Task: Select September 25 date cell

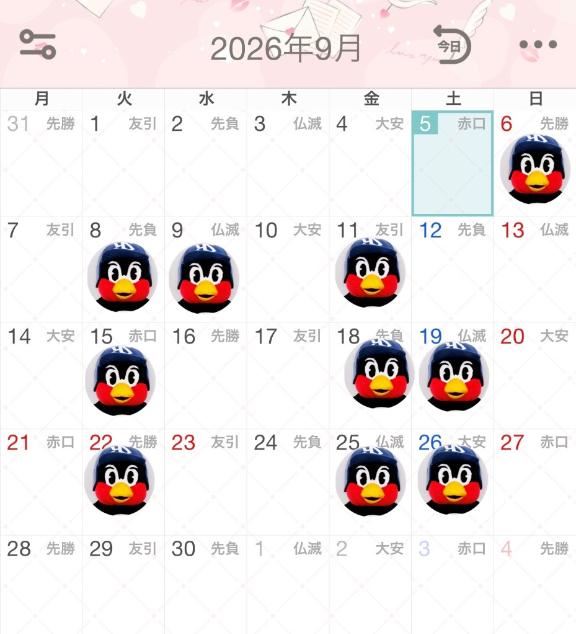Action: coord(370,482)
